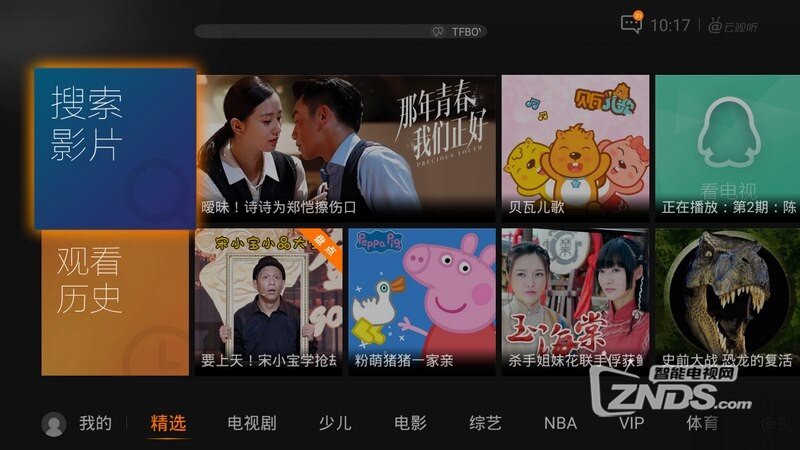
Task: Open the messages icon with badge
Action: [x=631, y=24]
